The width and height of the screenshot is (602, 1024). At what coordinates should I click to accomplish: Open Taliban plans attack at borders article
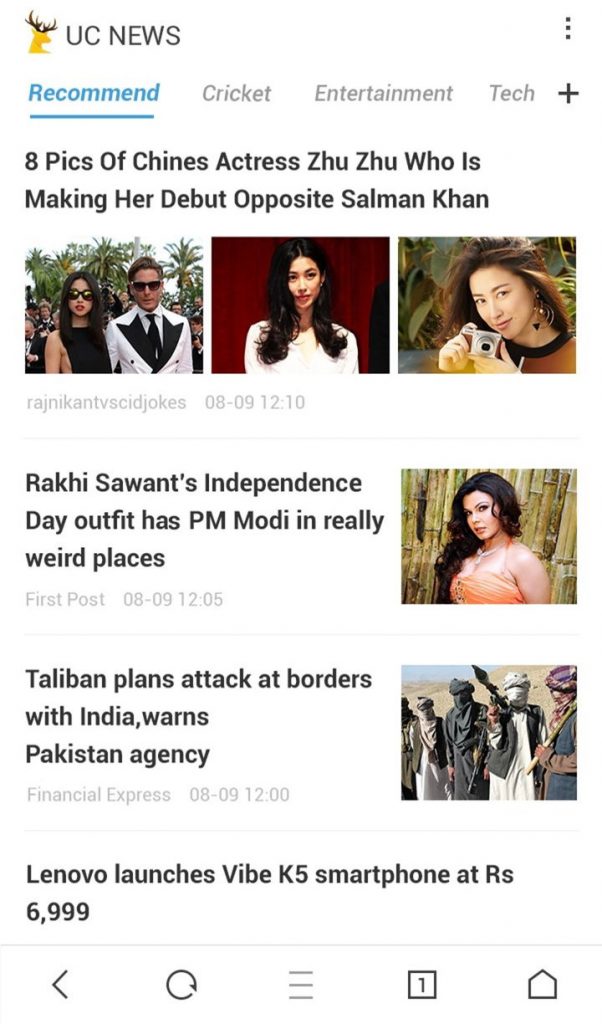(x=198, y=716)
